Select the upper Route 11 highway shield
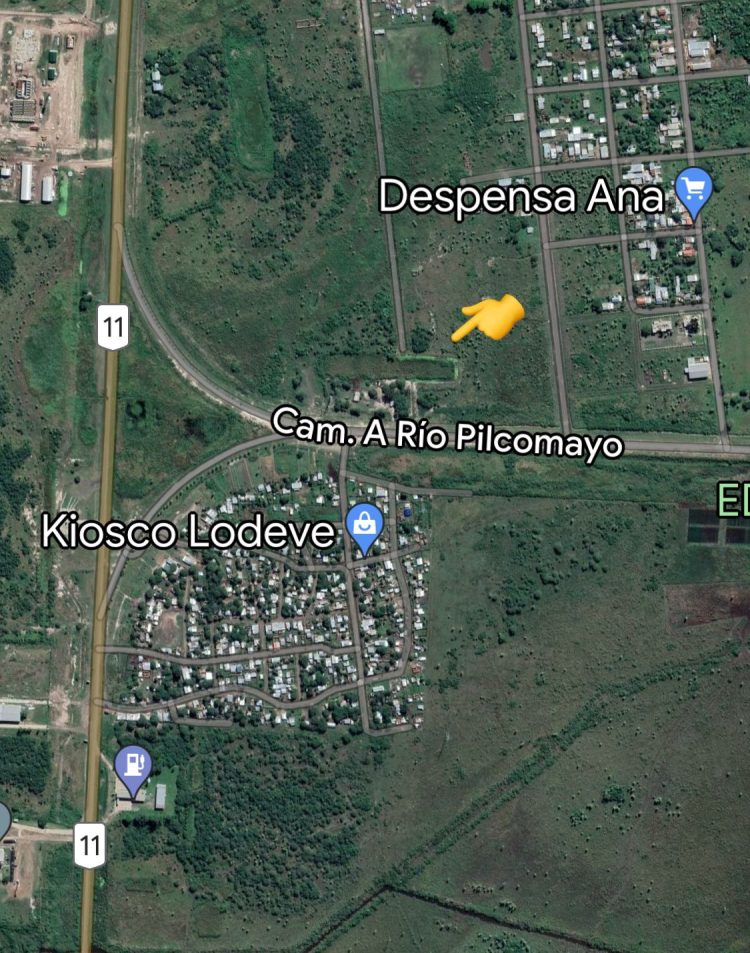 click(x=114, y=325)
